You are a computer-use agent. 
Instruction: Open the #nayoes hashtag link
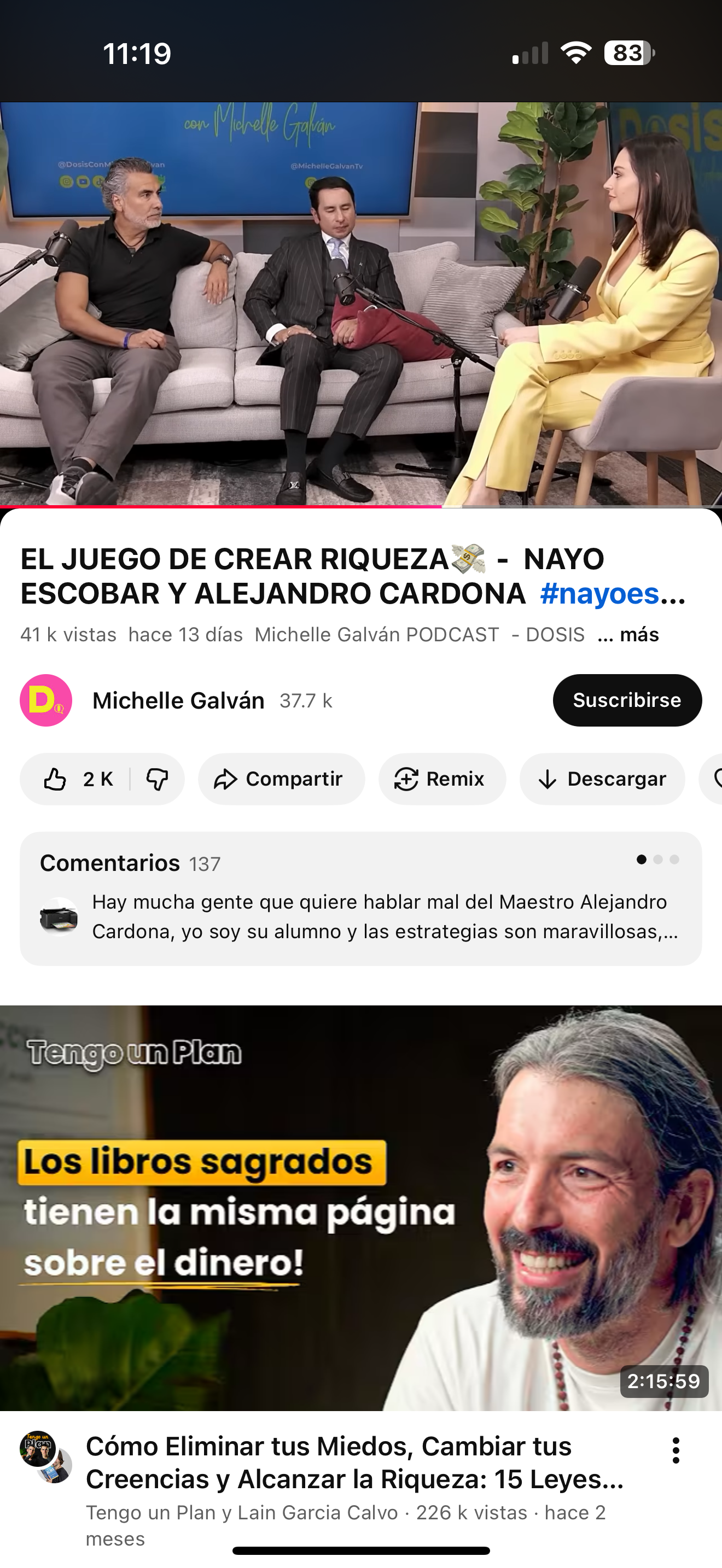tap(599, 594)
